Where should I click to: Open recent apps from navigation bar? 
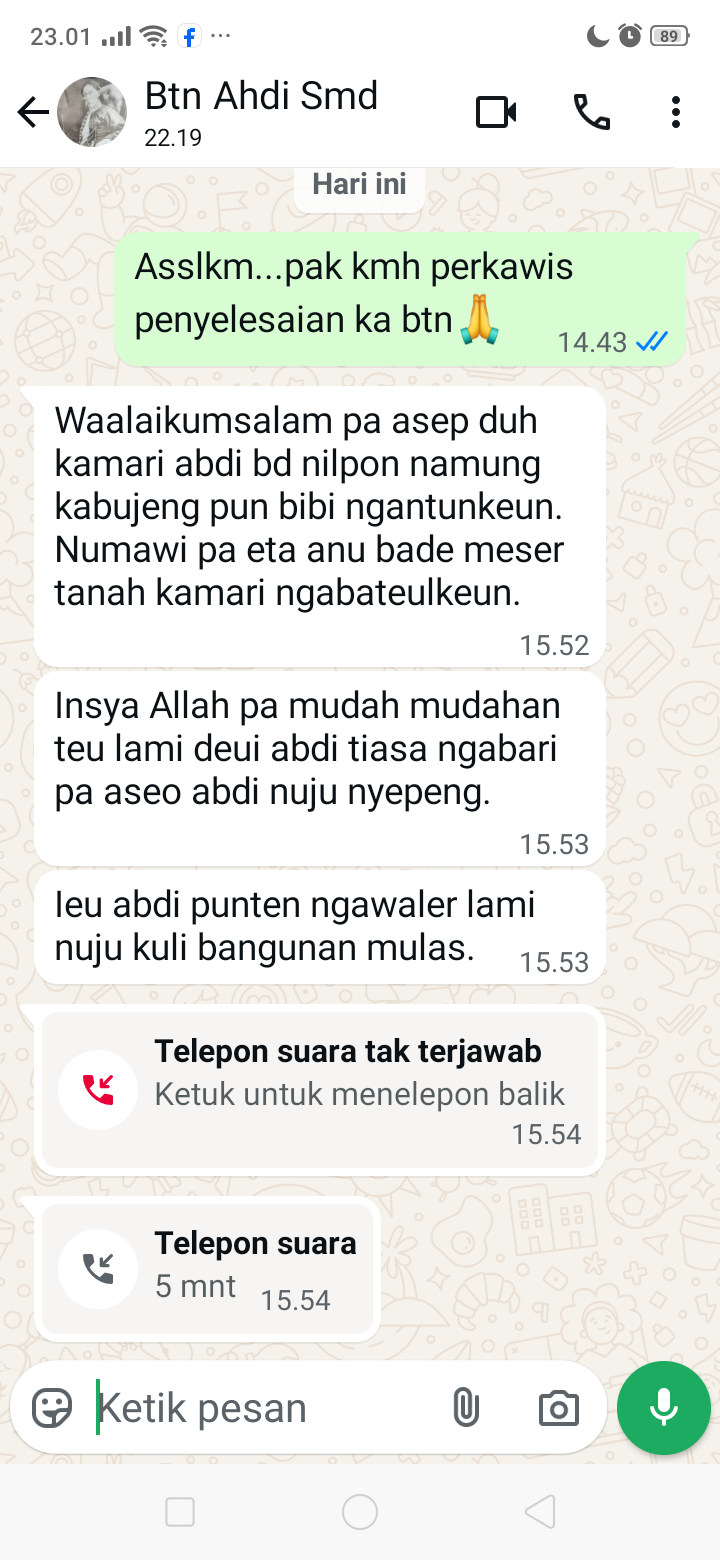pyautogui.click(x=180, y=1512)
